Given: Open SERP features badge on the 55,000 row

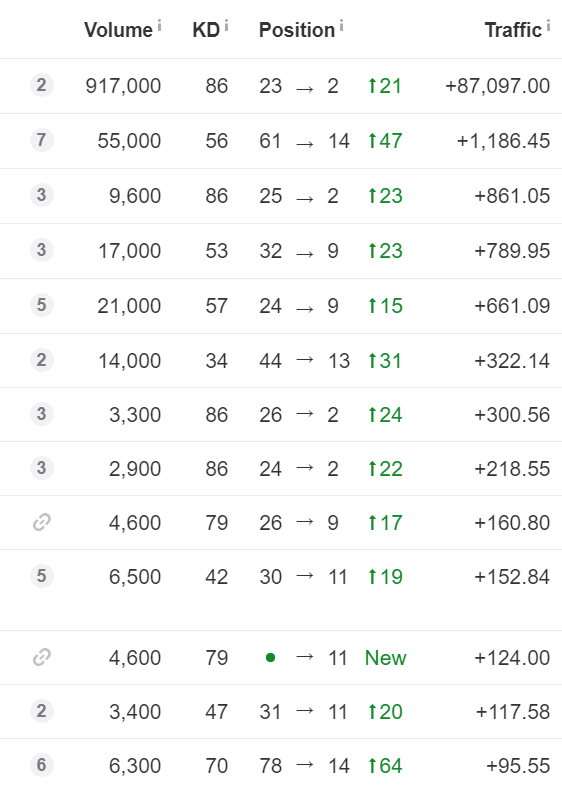Looking at the screenshot, I should [42, 140].
